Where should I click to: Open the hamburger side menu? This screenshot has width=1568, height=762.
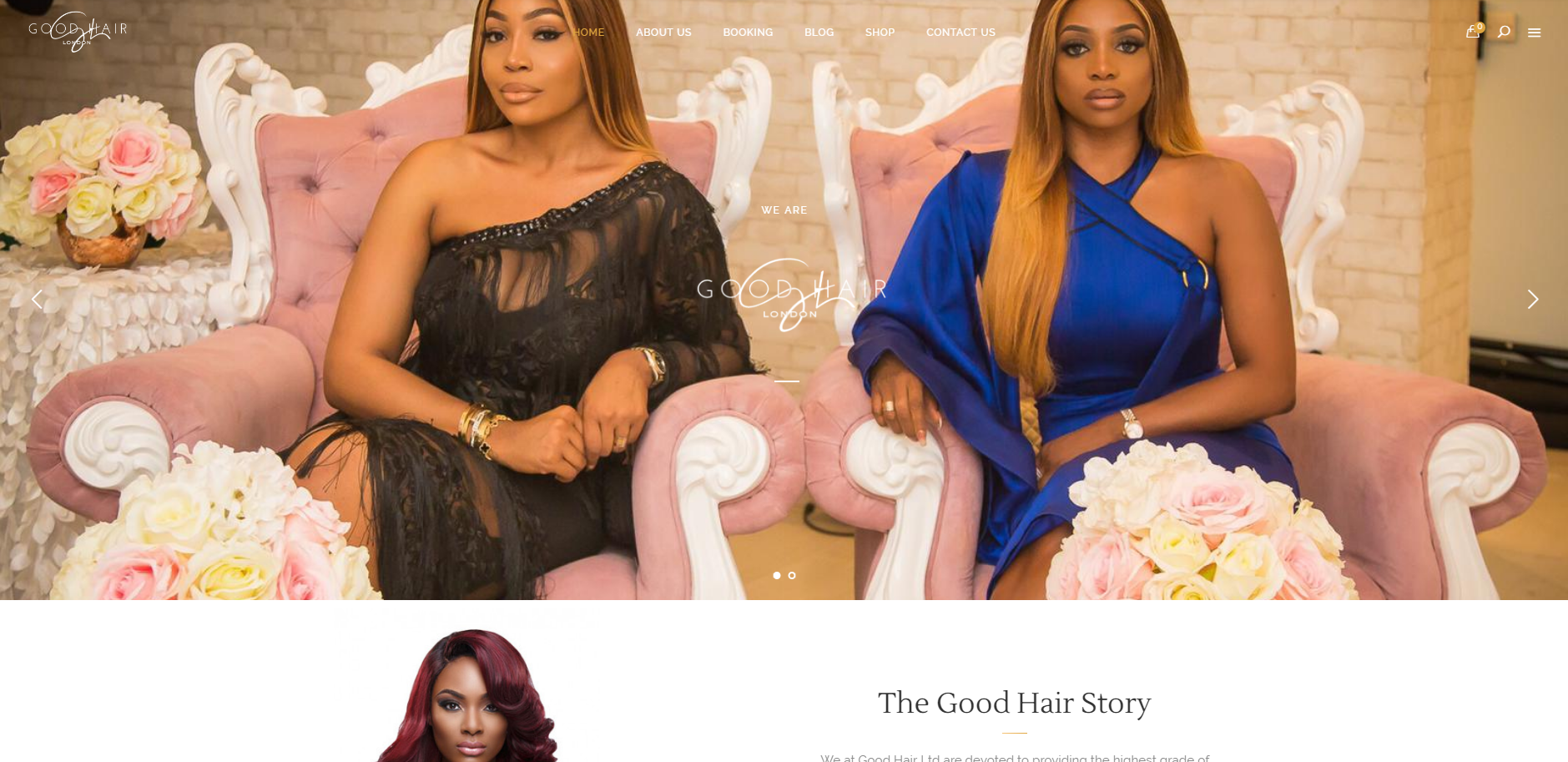[x=1534, y=33]
